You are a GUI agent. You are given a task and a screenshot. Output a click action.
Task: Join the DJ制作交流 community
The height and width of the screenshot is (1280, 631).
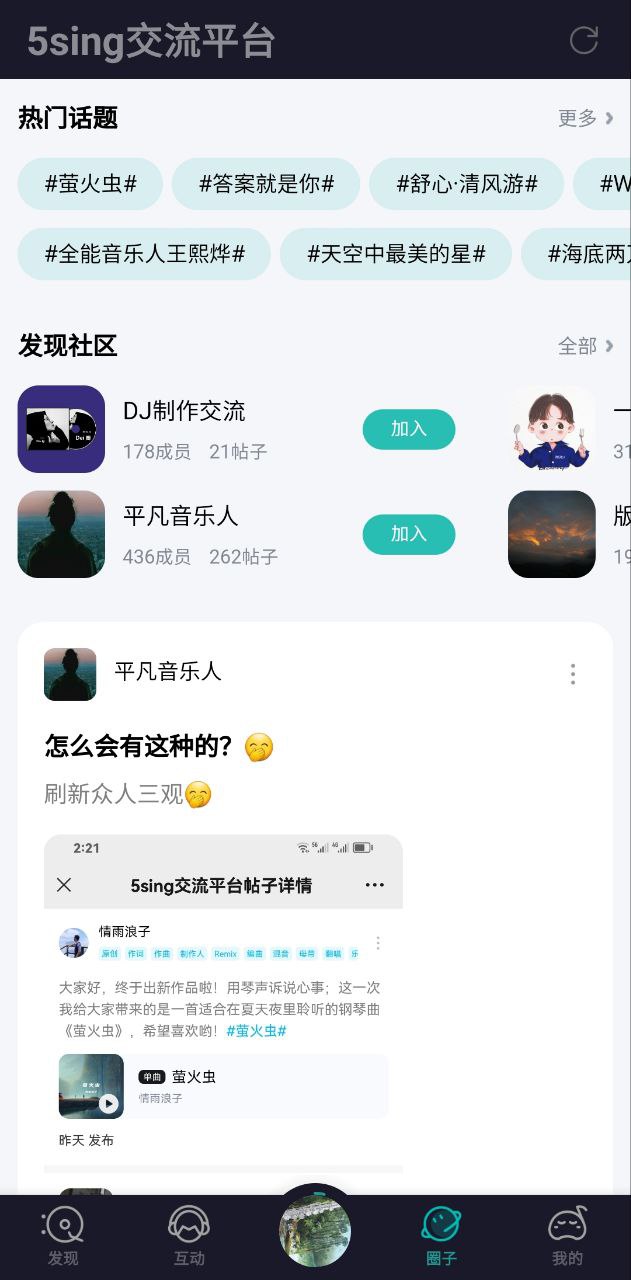click(408, 429)
